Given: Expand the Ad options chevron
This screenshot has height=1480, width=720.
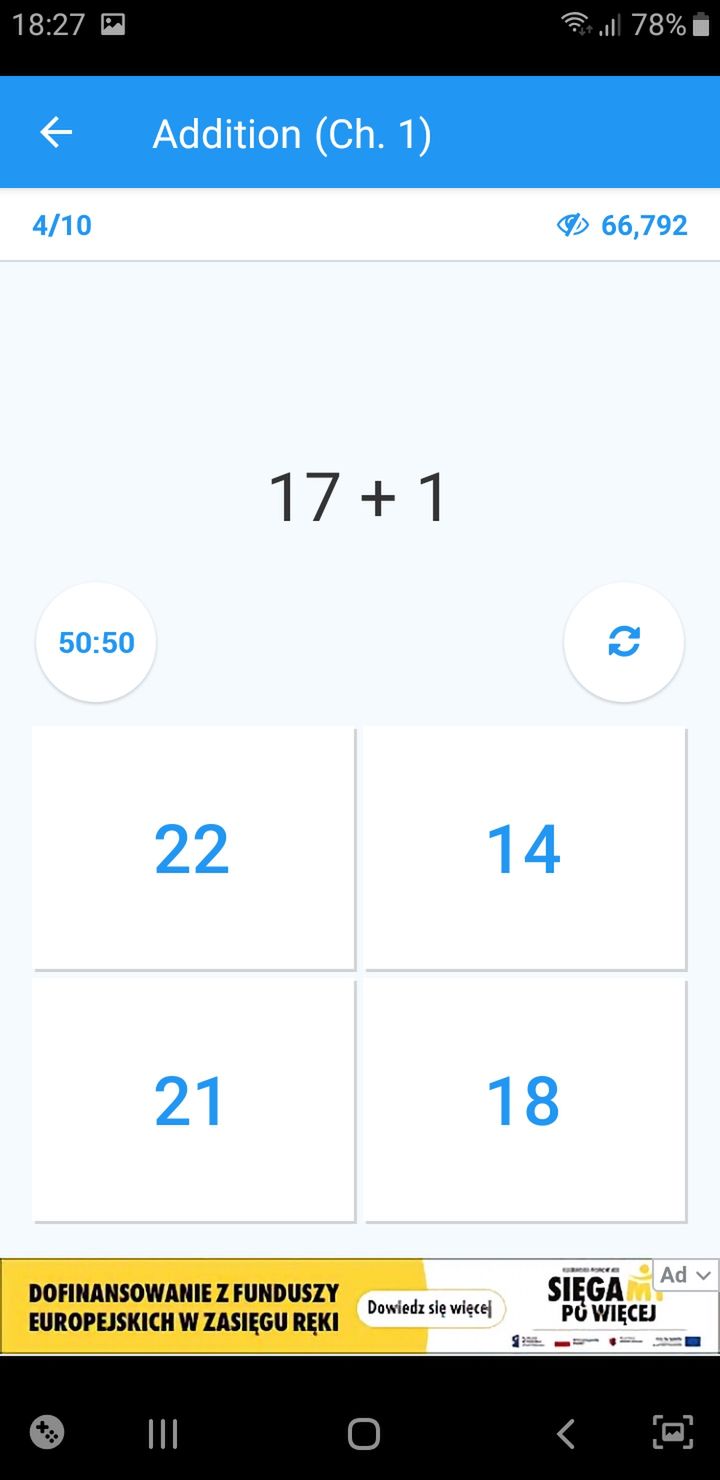Looking at the screenshot, I should [x=704, y=1275].
